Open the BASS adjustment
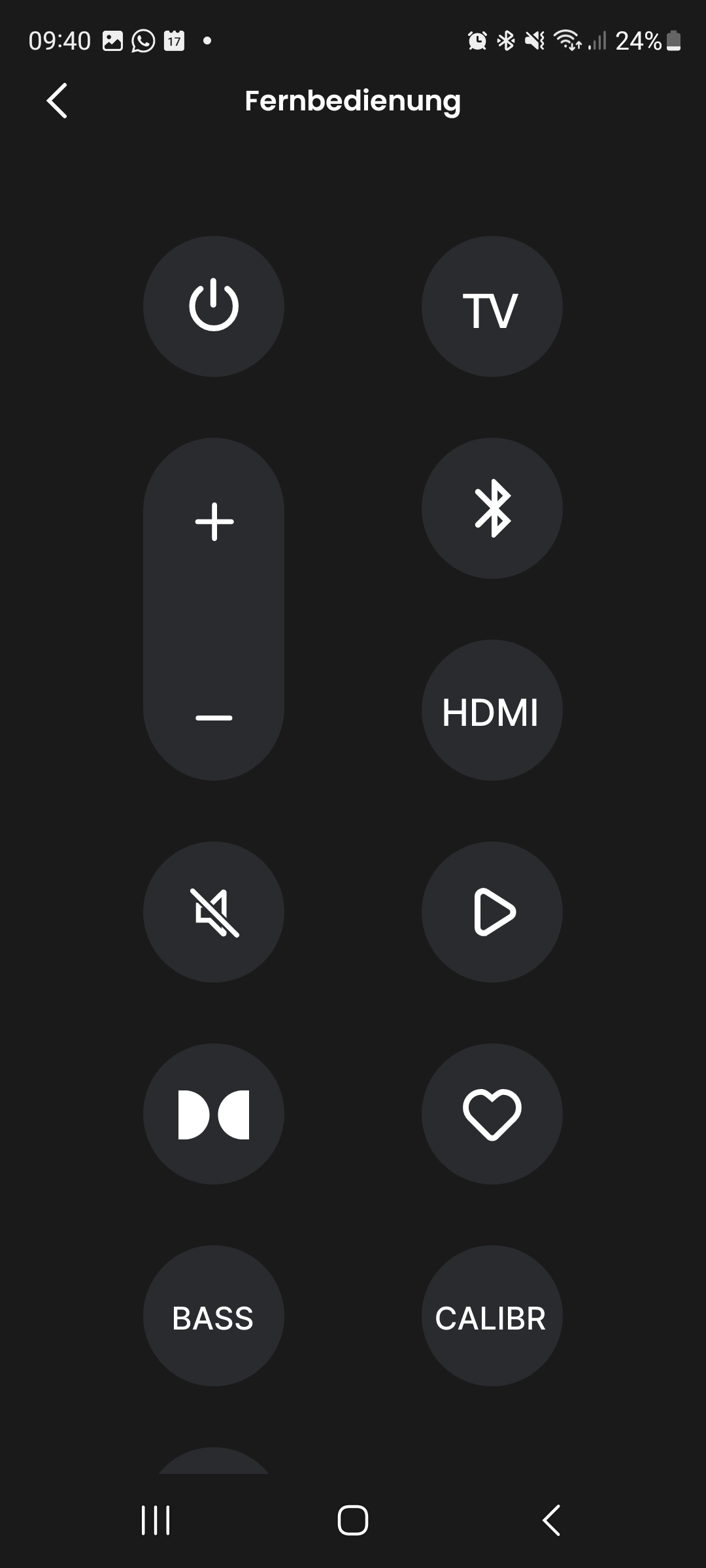The width and height of the screenshot is (706, 1568). point(214,1316)
